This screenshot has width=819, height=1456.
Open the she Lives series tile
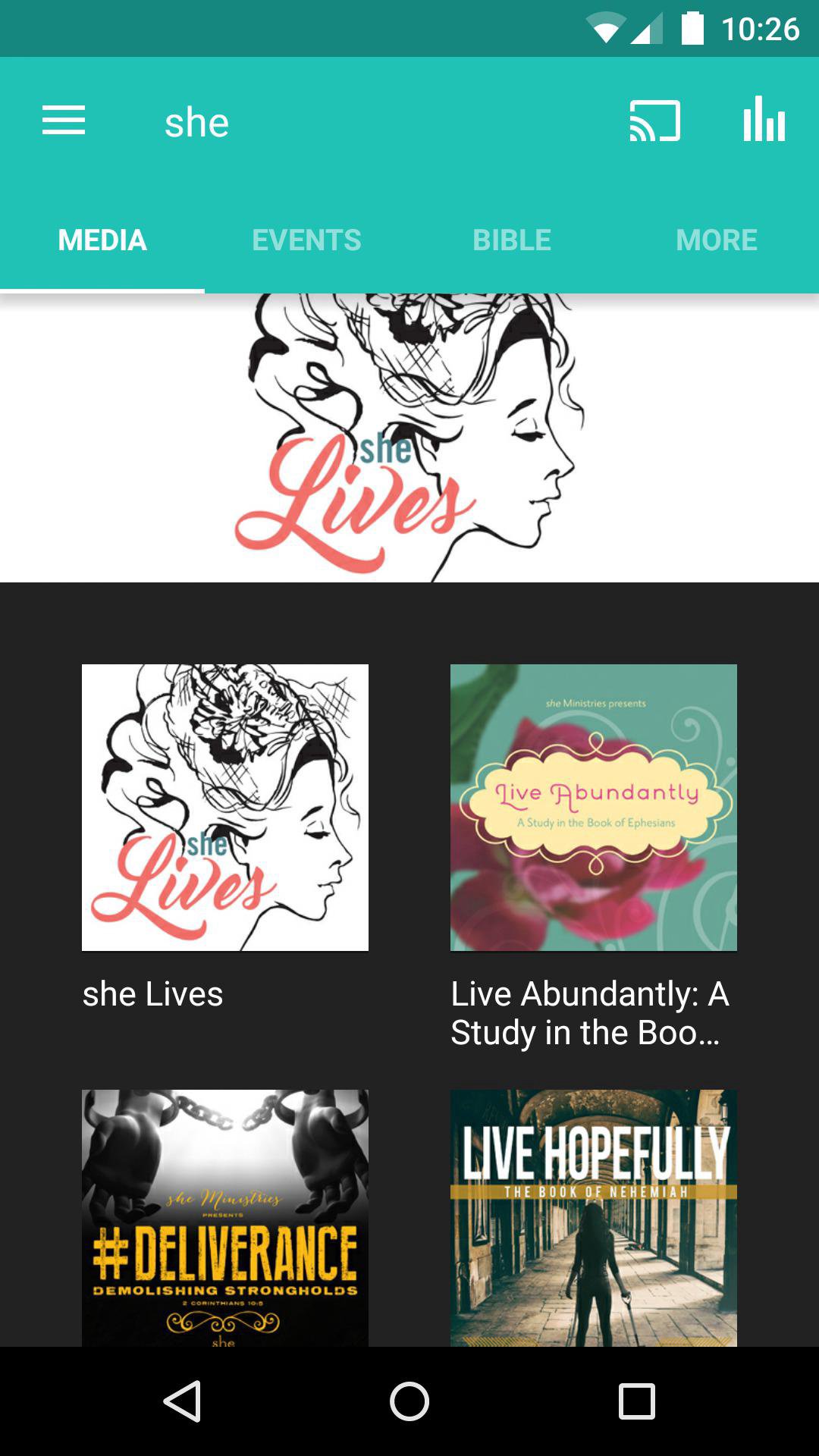[225, 808]
